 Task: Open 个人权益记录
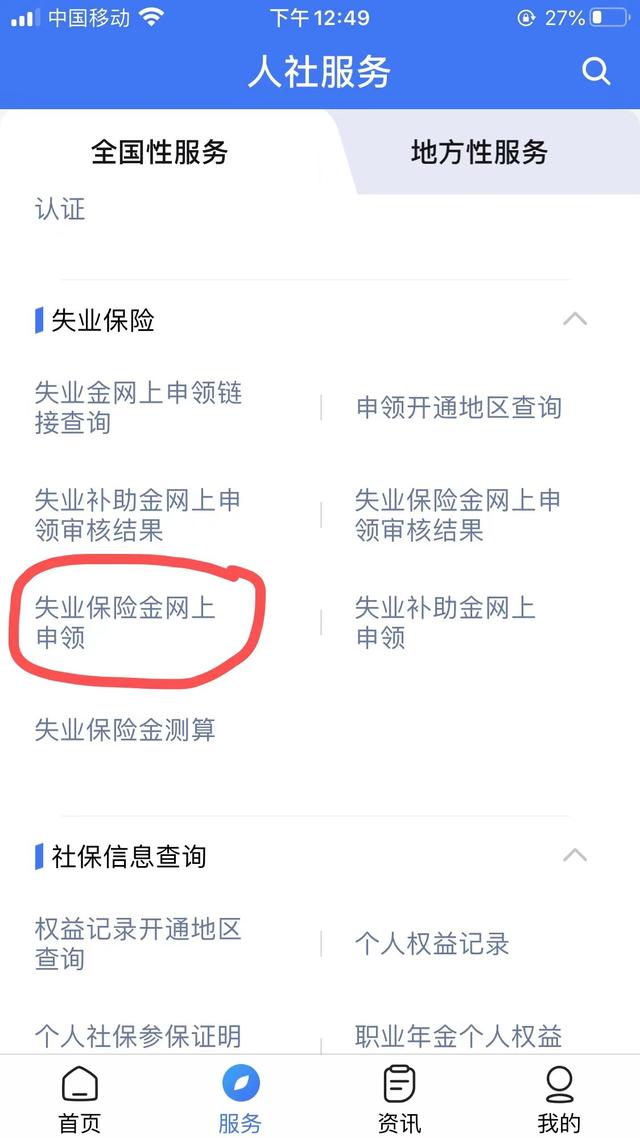coord(432,943)
